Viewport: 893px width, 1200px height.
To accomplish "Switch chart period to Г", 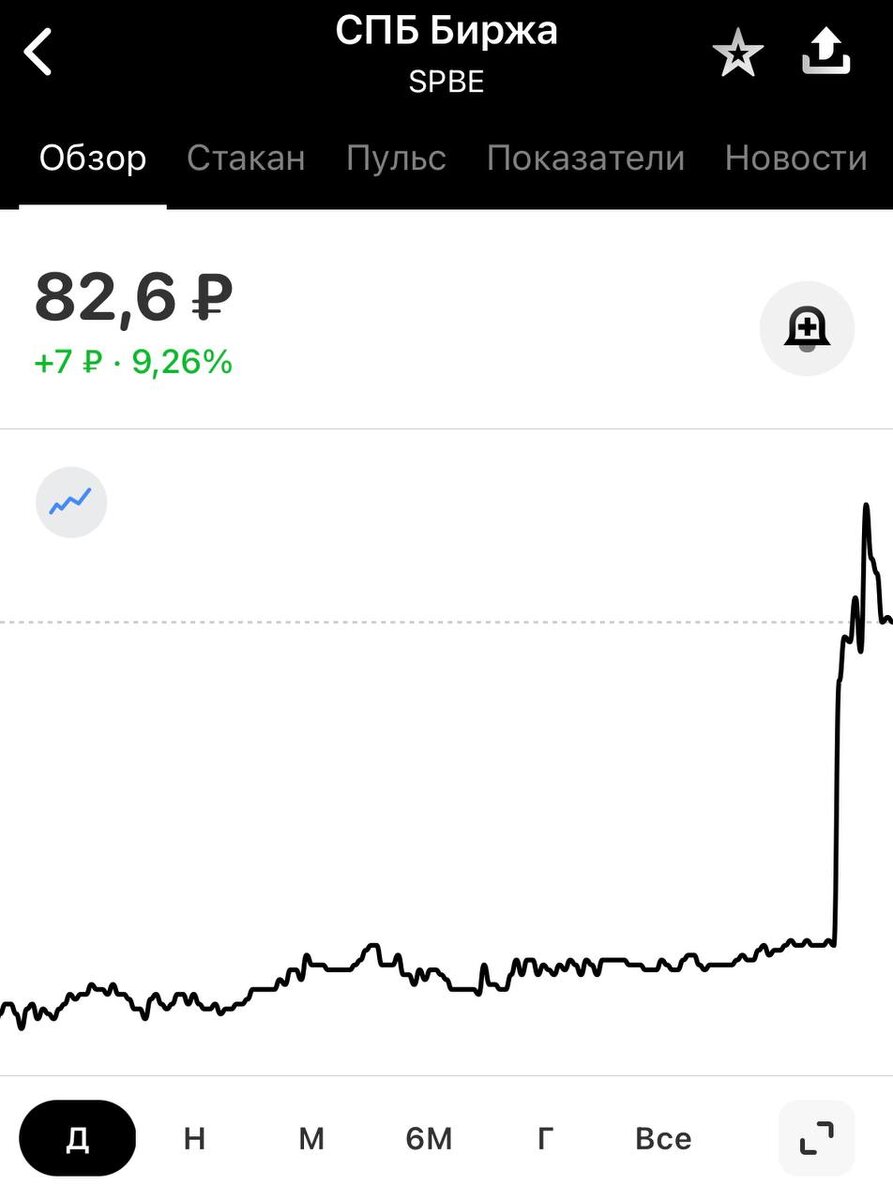I will [x=545, y=1138].
